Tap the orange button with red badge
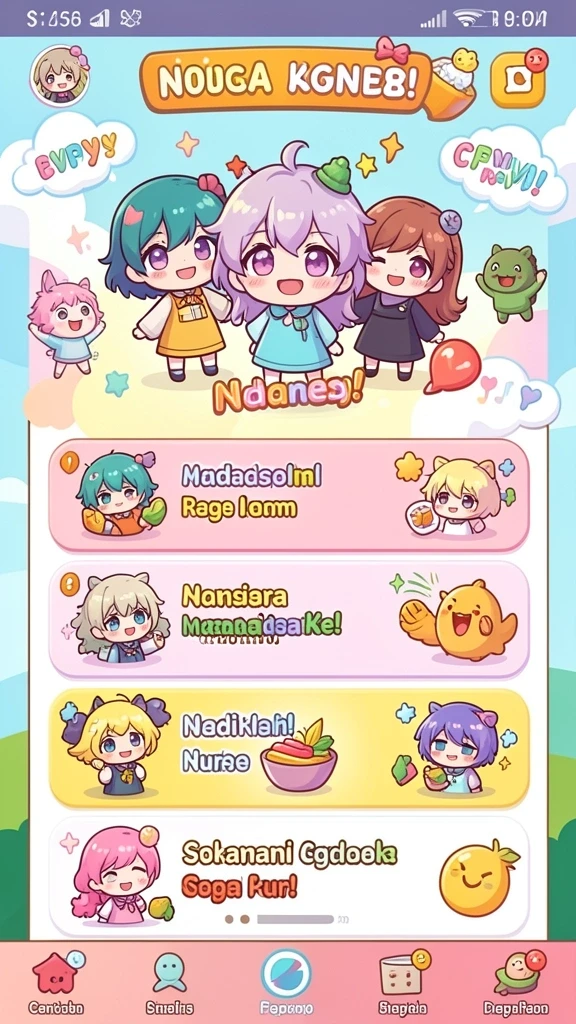This screenshot has width=576, height=1024. coord(518,80)
